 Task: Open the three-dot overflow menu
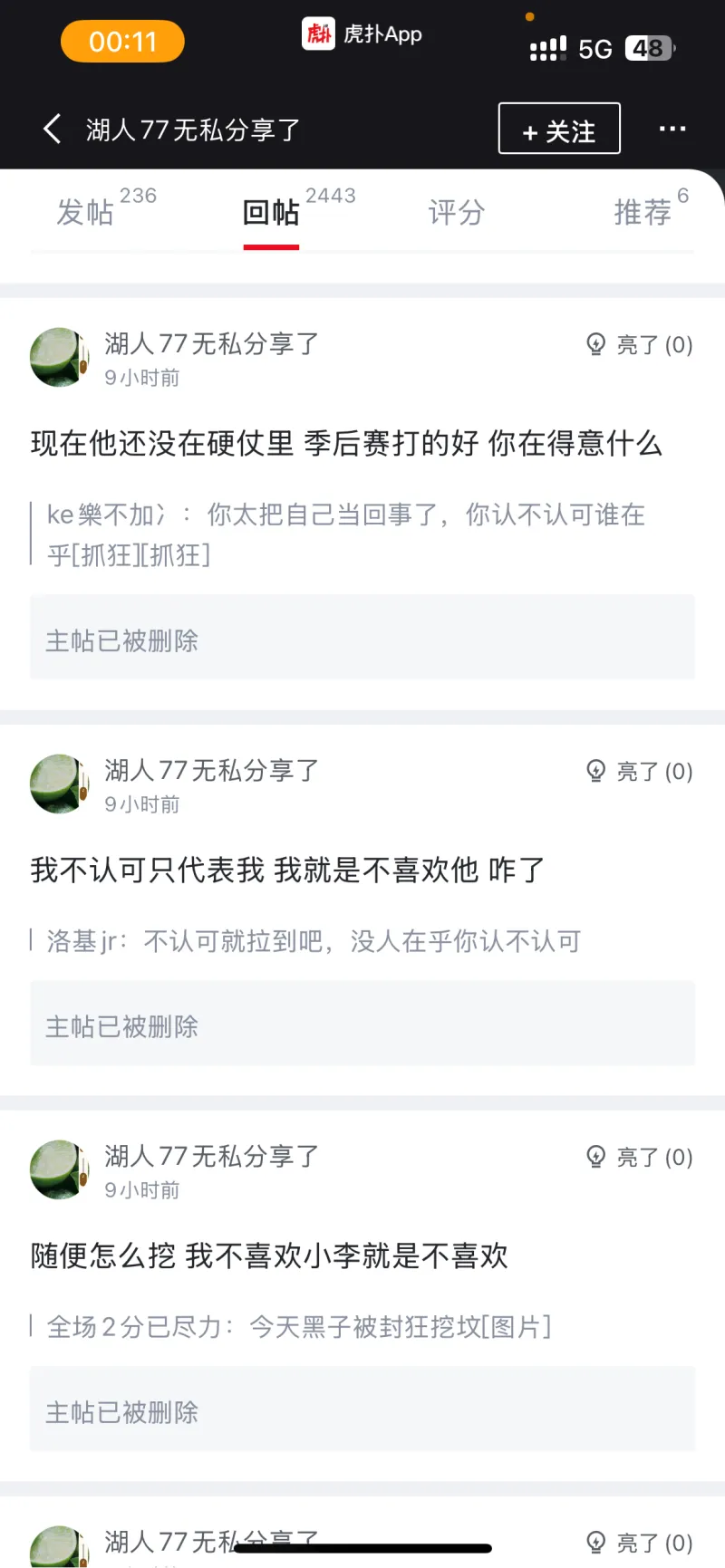coord(672,129)
